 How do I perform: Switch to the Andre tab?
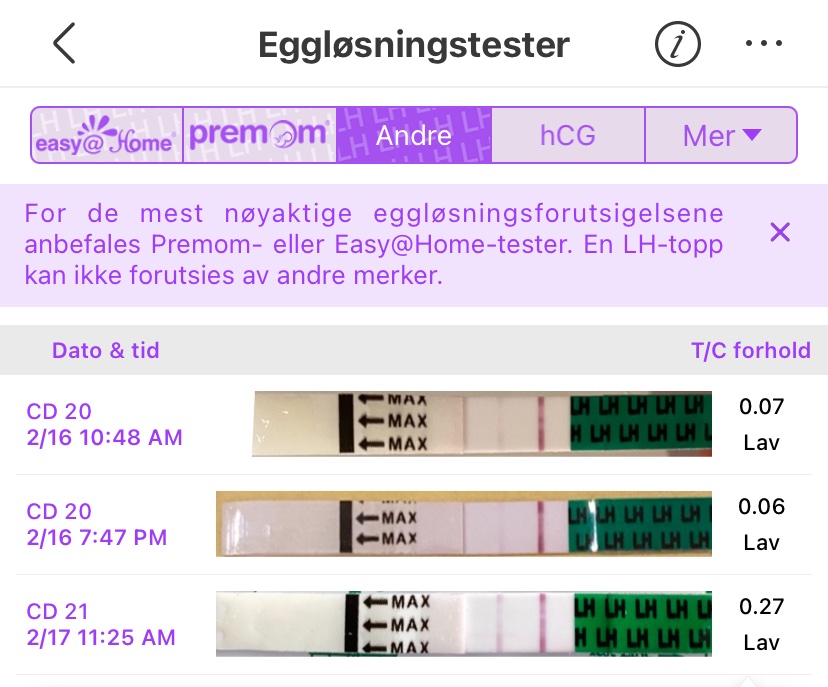pyautogui.click(x=414, y=136)
